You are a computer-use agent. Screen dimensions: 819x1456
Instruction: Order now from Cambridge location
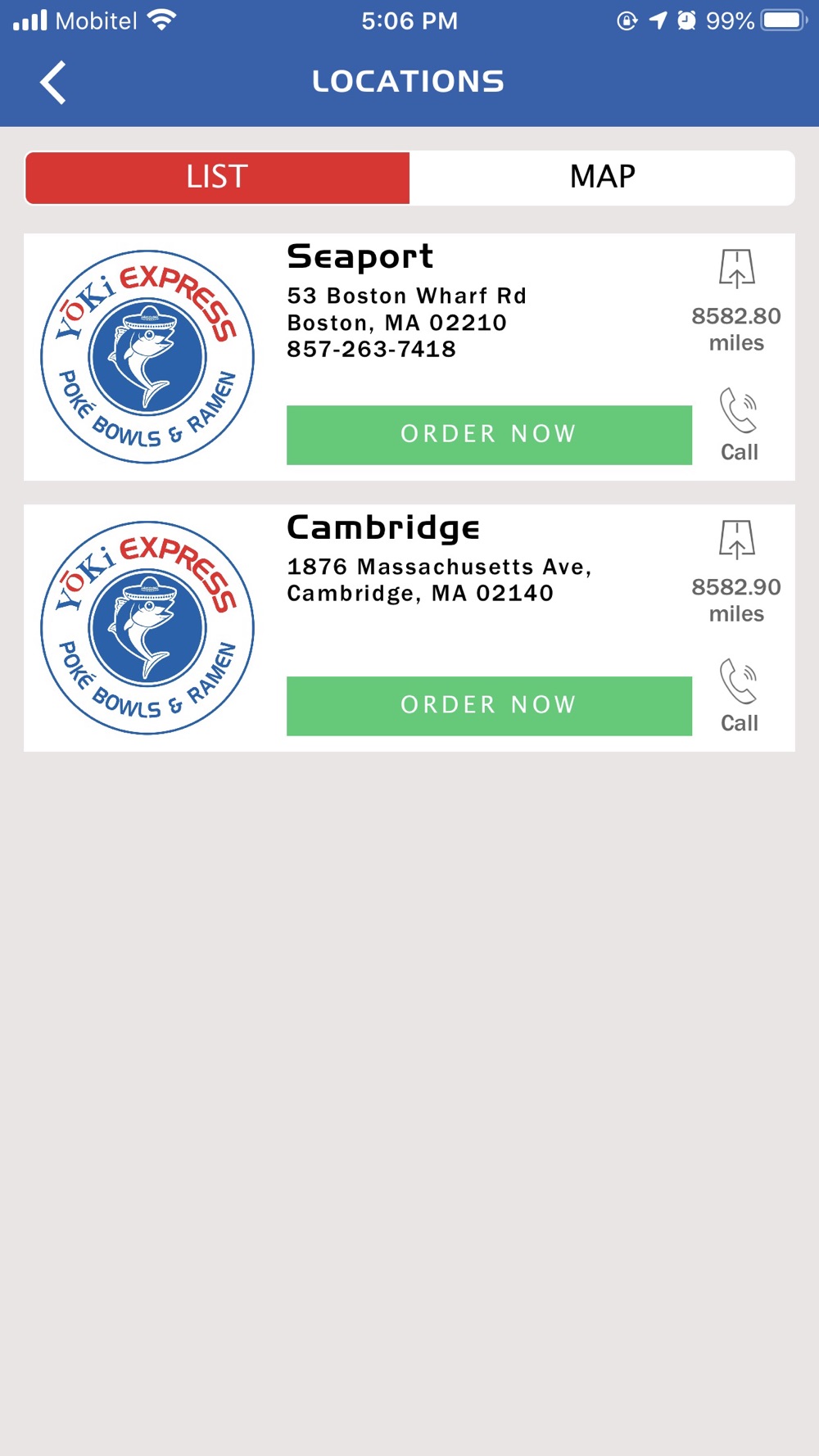point(489,705)
